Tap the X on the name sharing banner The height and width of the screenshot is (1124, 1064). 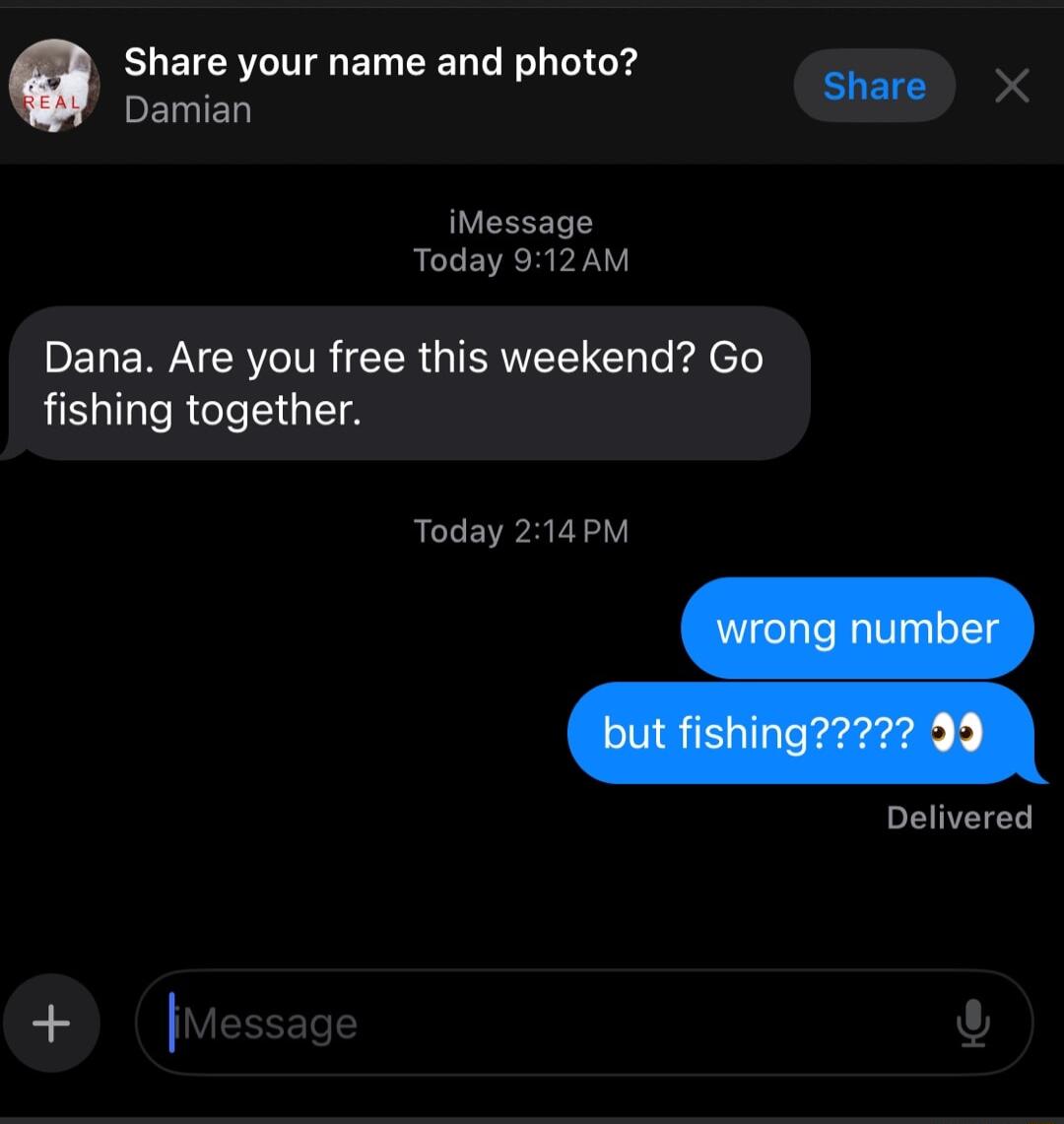pos(1012,86)
